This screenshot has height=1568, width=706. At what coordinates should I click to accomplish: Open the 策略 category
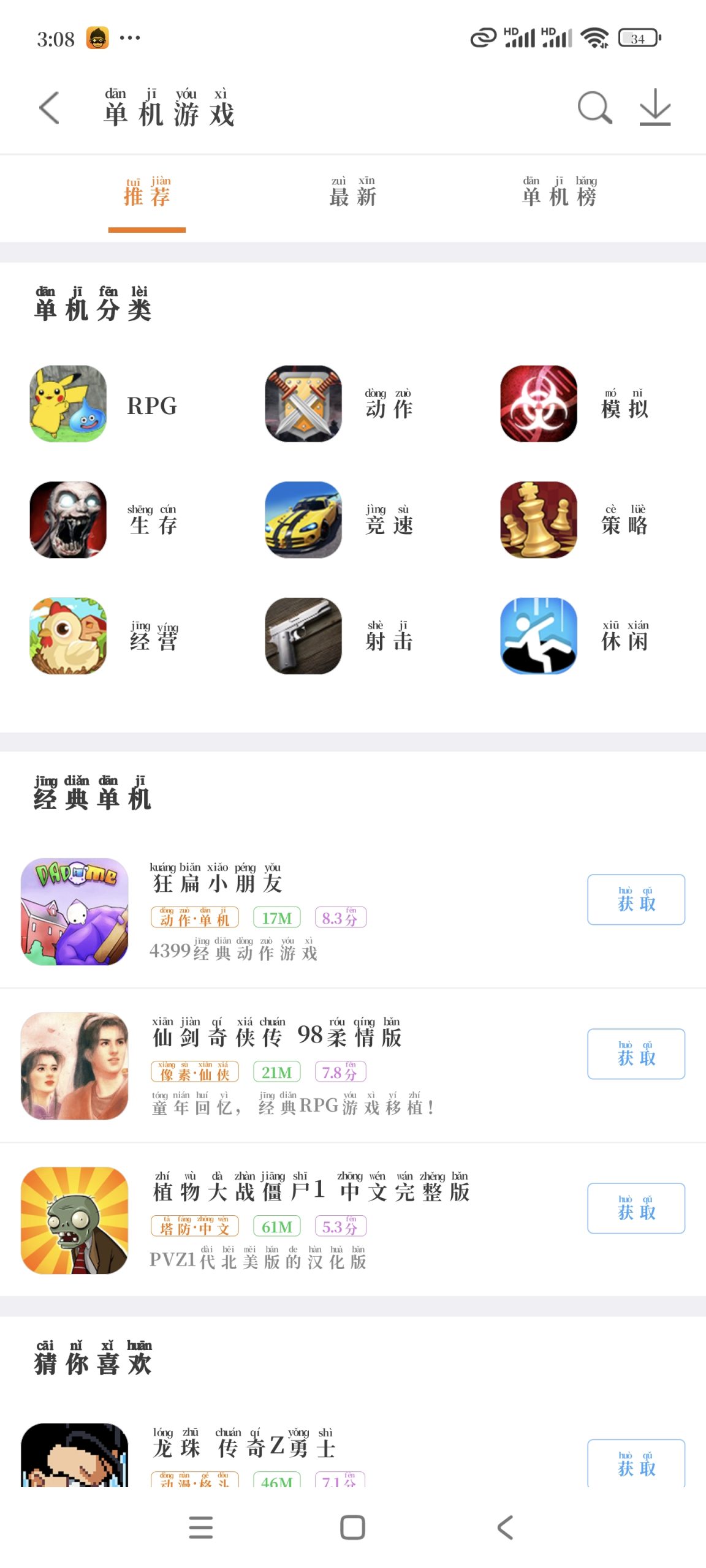tap(574, 520)
